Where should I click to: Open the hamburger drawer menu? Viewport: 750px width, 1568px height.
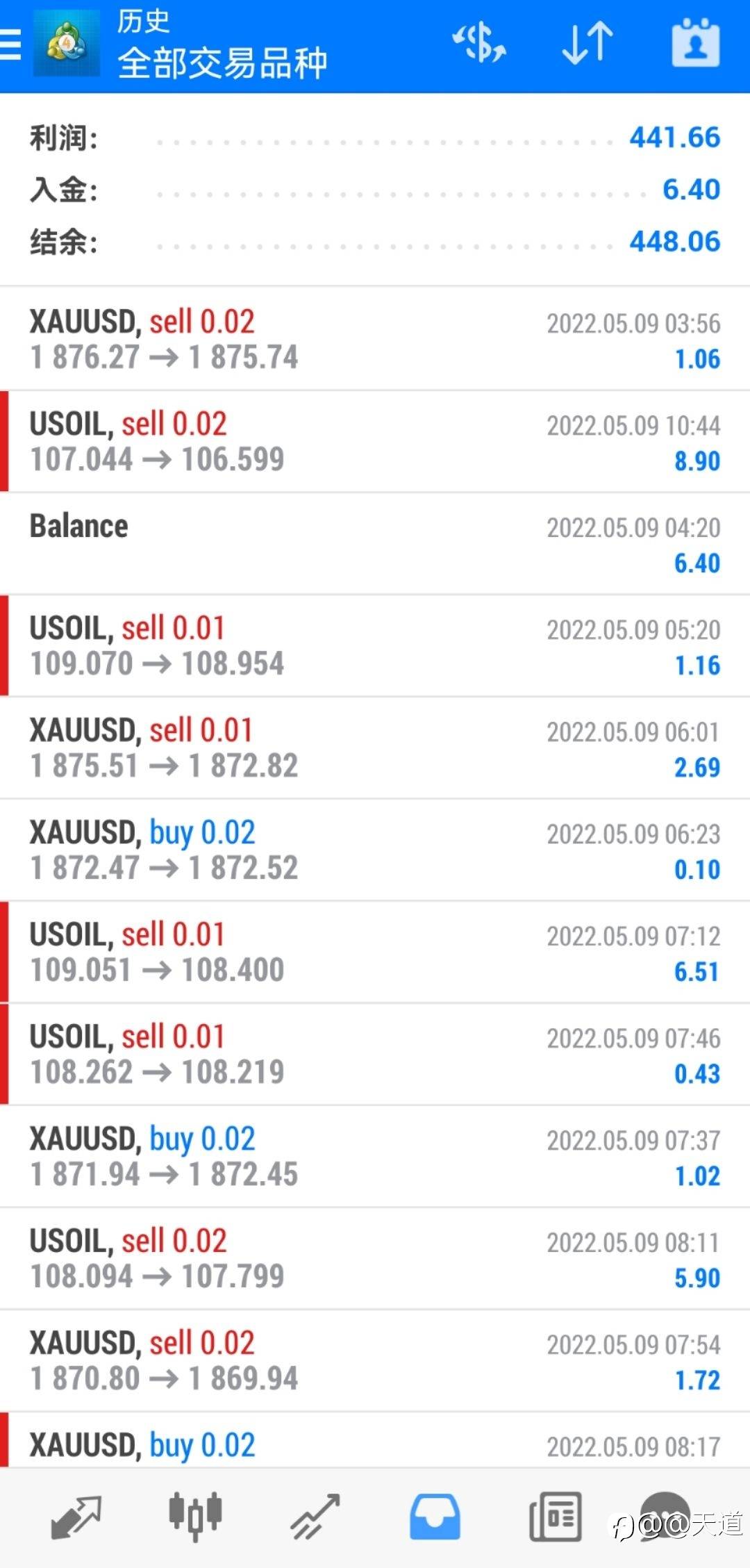pyautogui.click(x=11, y=46)
